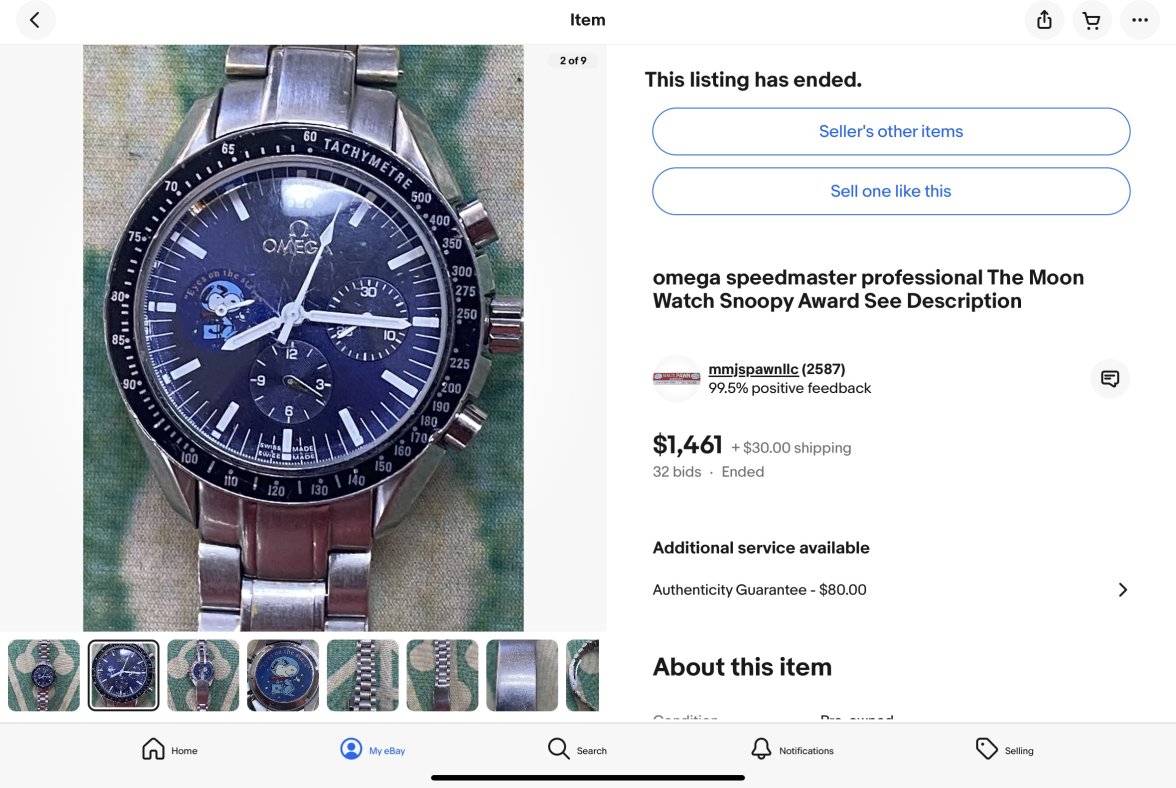Open the Search tab
Viewport: 1176px width, 788px height.
click(x=577, y=750)
